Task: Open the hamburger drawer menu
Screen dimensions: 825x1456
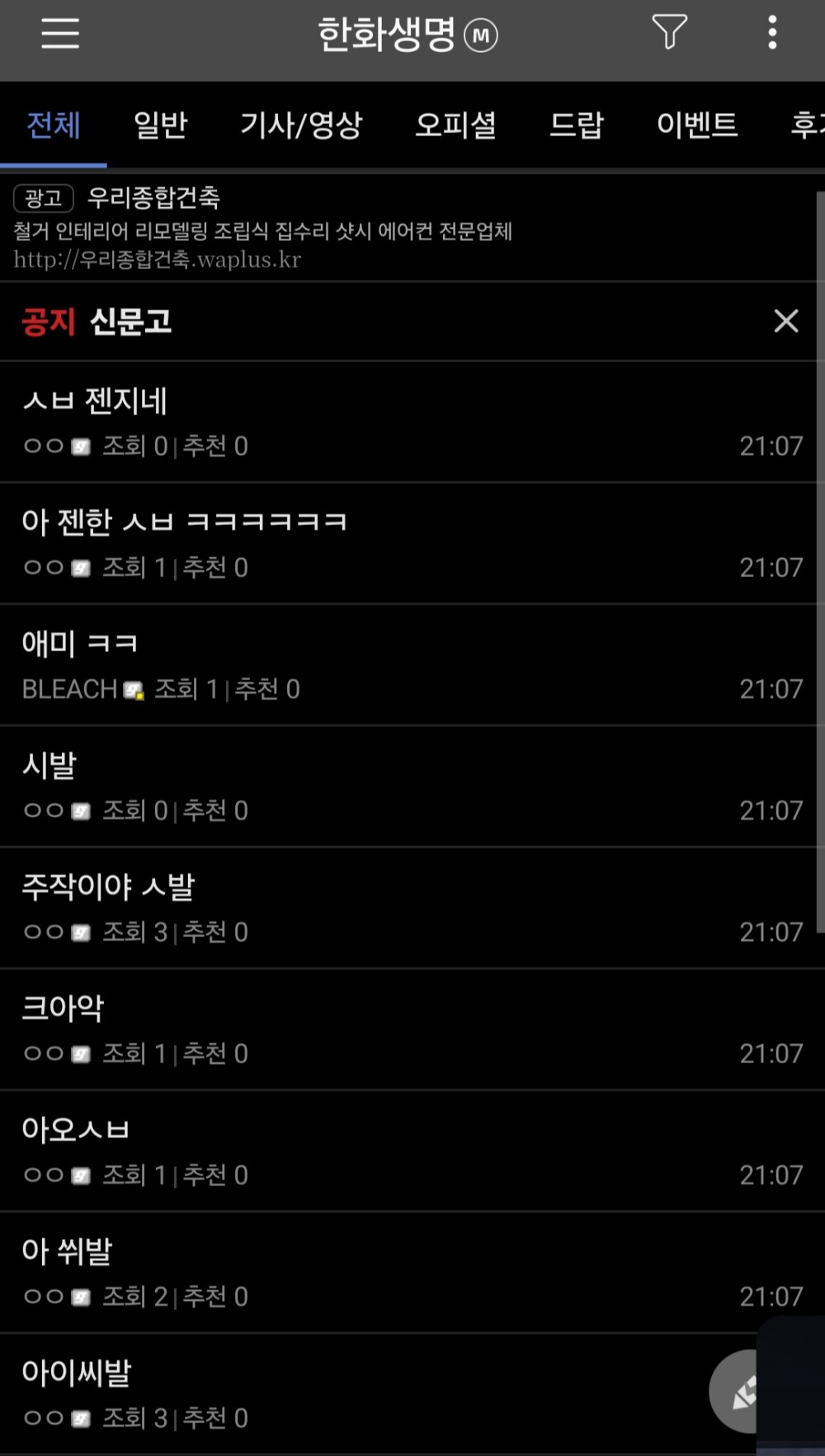Action: (60, 33)
